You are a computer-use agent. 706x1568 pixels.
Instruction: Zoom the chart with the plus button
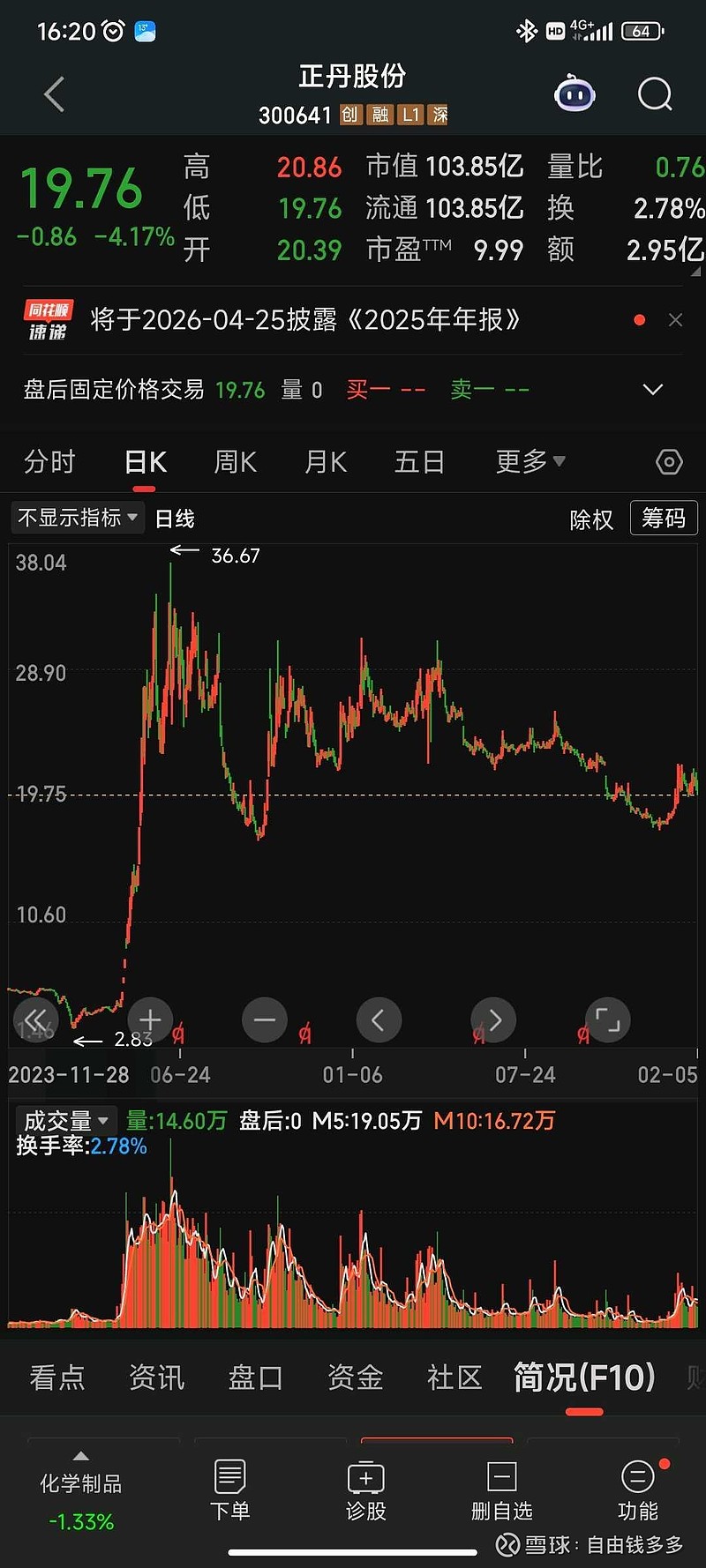149,1019
